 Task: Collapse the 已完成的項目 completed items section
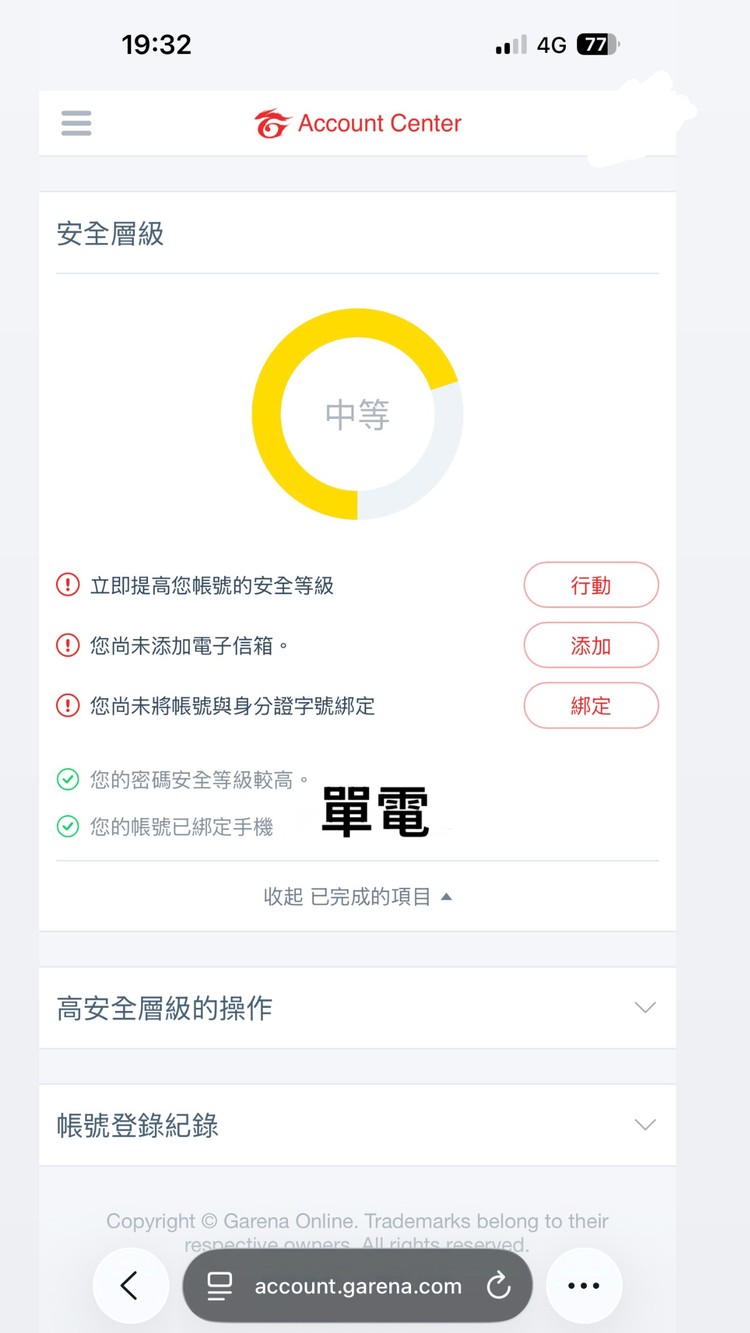pos(357,896)
